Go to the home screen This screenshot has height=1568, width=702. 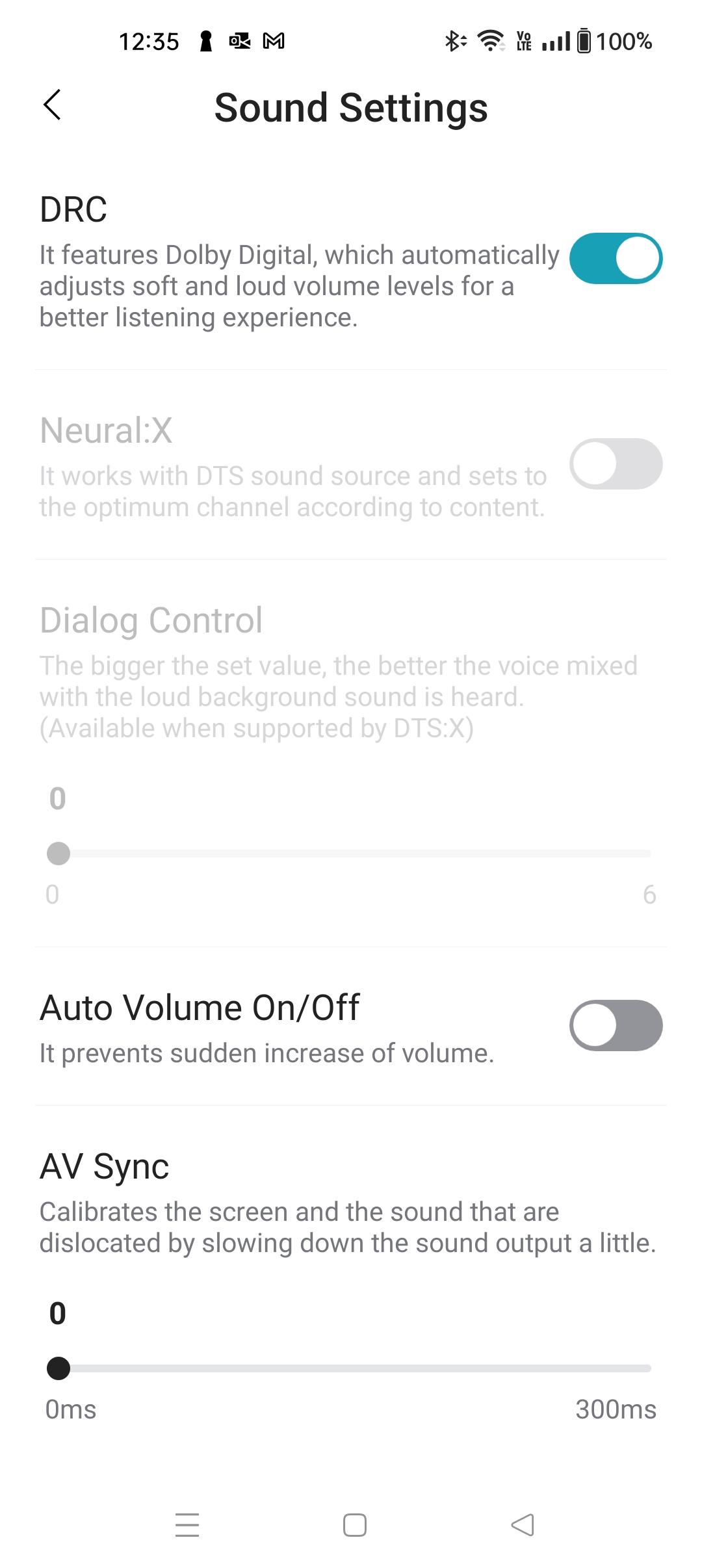354,1524
